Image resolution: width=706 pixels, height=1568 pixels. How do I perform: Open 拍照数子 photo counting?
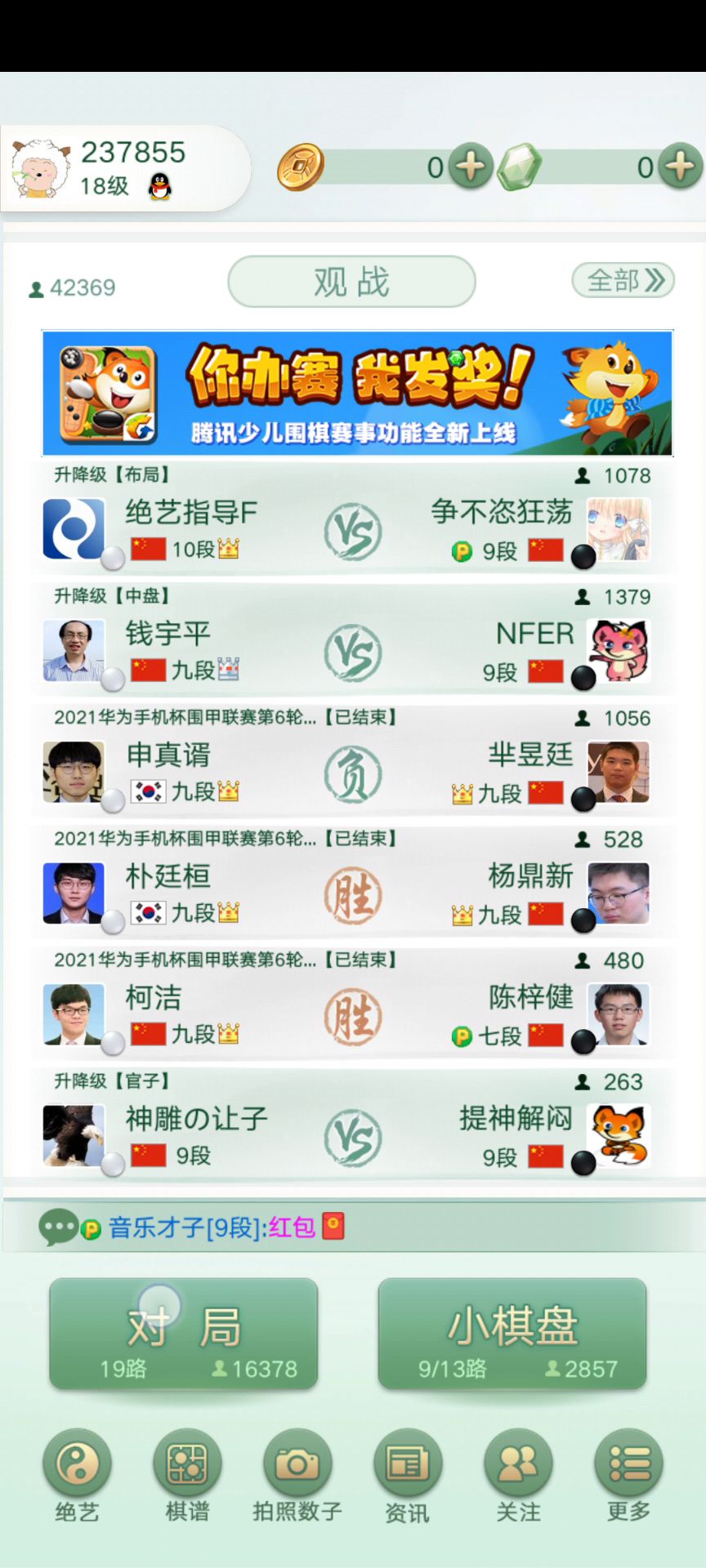[297, 1475]
